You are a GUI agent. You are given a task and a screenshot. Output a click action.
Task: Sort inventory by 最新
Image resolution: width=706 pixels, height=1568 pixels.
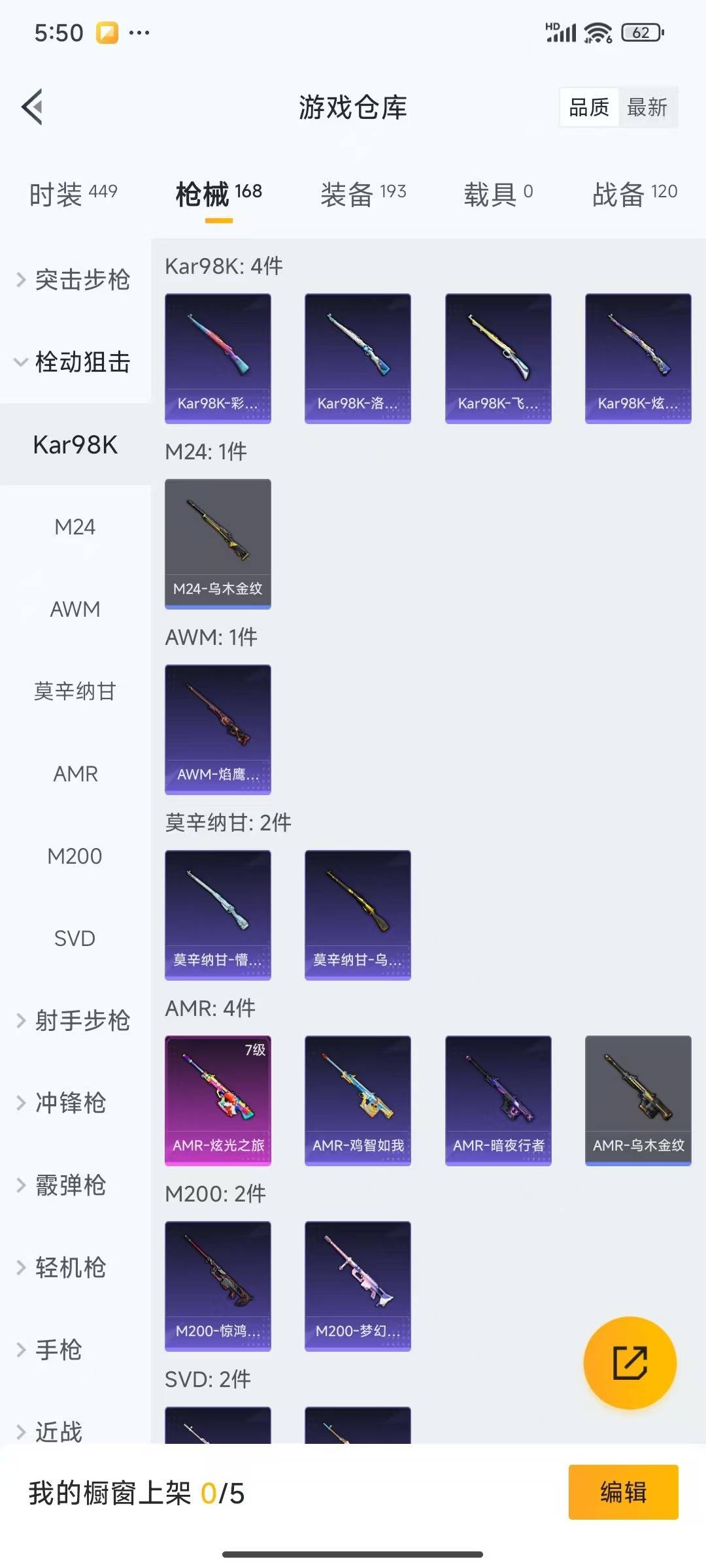(647, 107)
